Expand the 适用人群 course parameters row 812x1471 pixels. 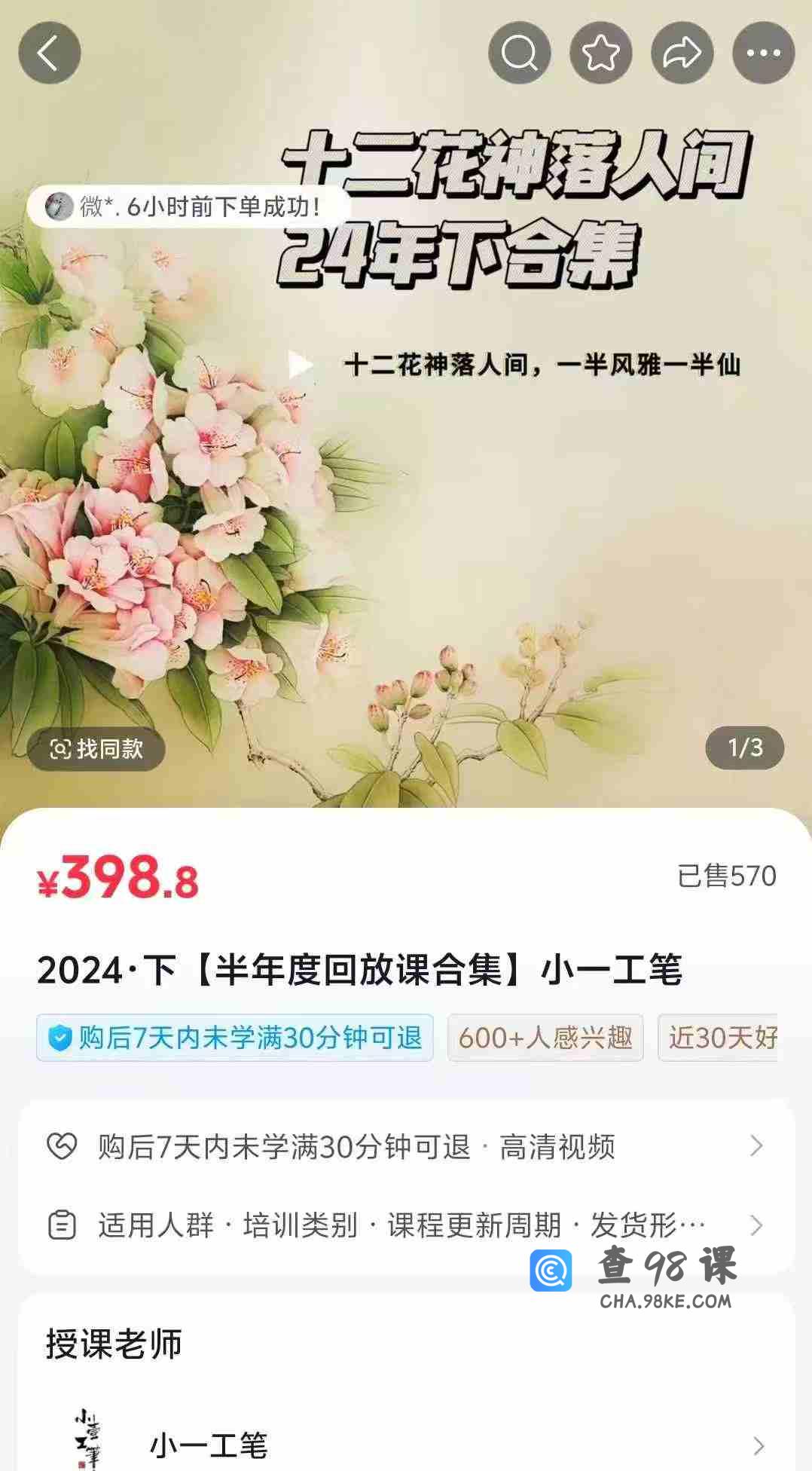coord(405,1225)
